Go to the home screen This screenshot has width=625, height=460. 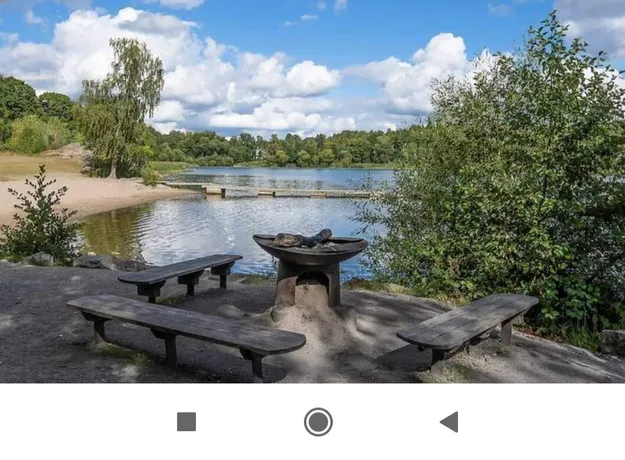(318, 422)
